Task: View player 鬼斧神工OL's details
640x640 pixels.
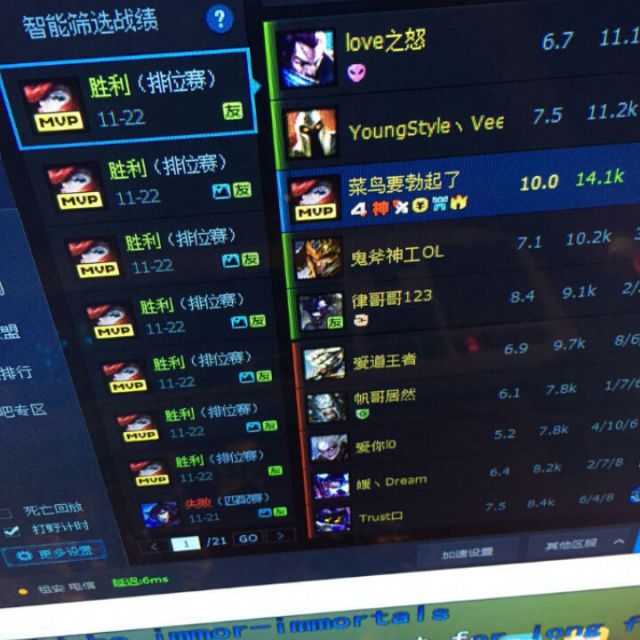Action: 461,256
